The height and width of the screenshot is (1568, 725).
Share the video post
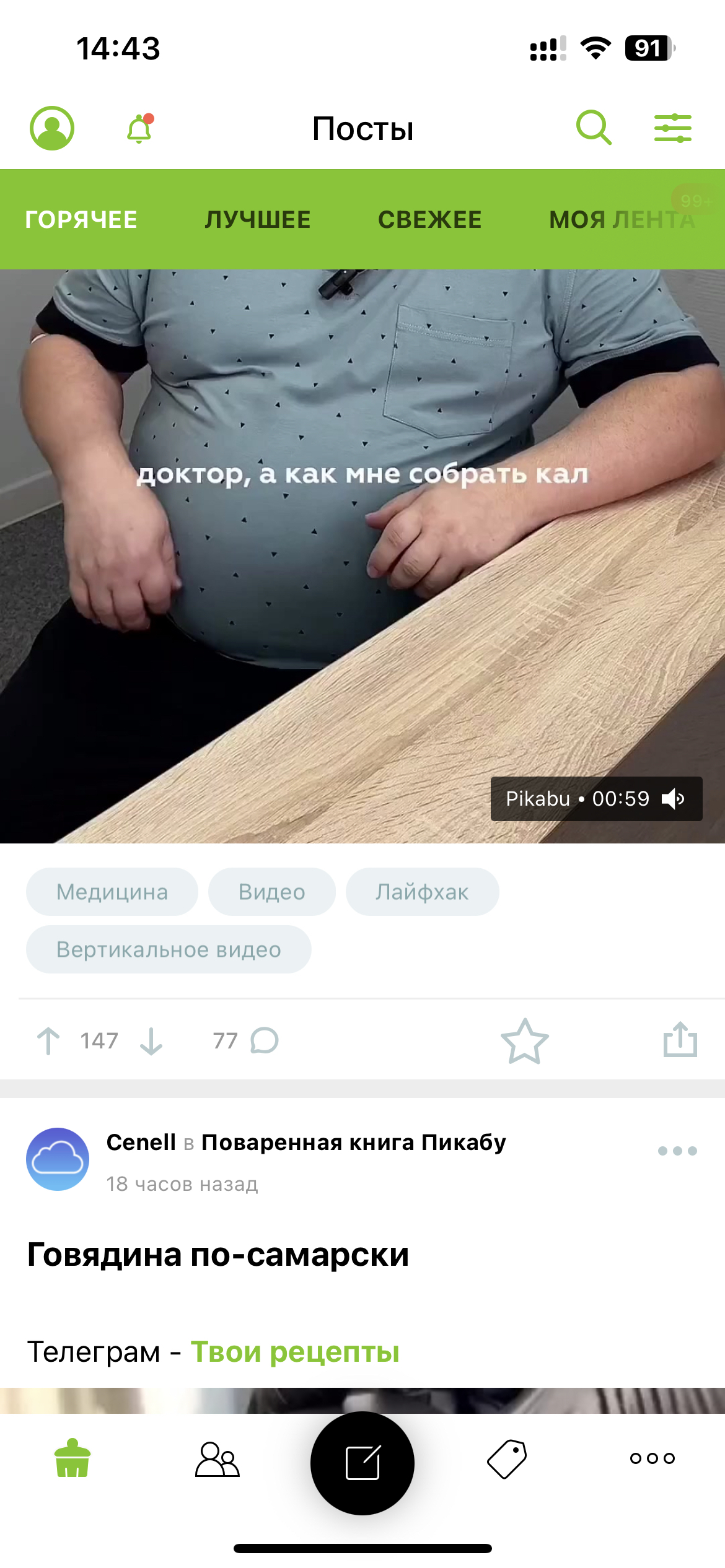pyautogui.click(x=680, y=1040)
